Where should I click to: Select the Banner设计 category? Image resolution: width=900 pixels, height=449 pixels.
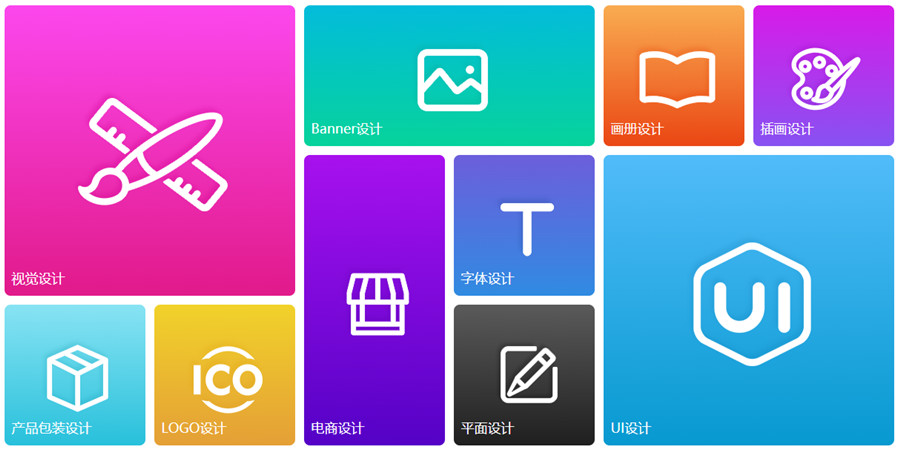point(449,76)
